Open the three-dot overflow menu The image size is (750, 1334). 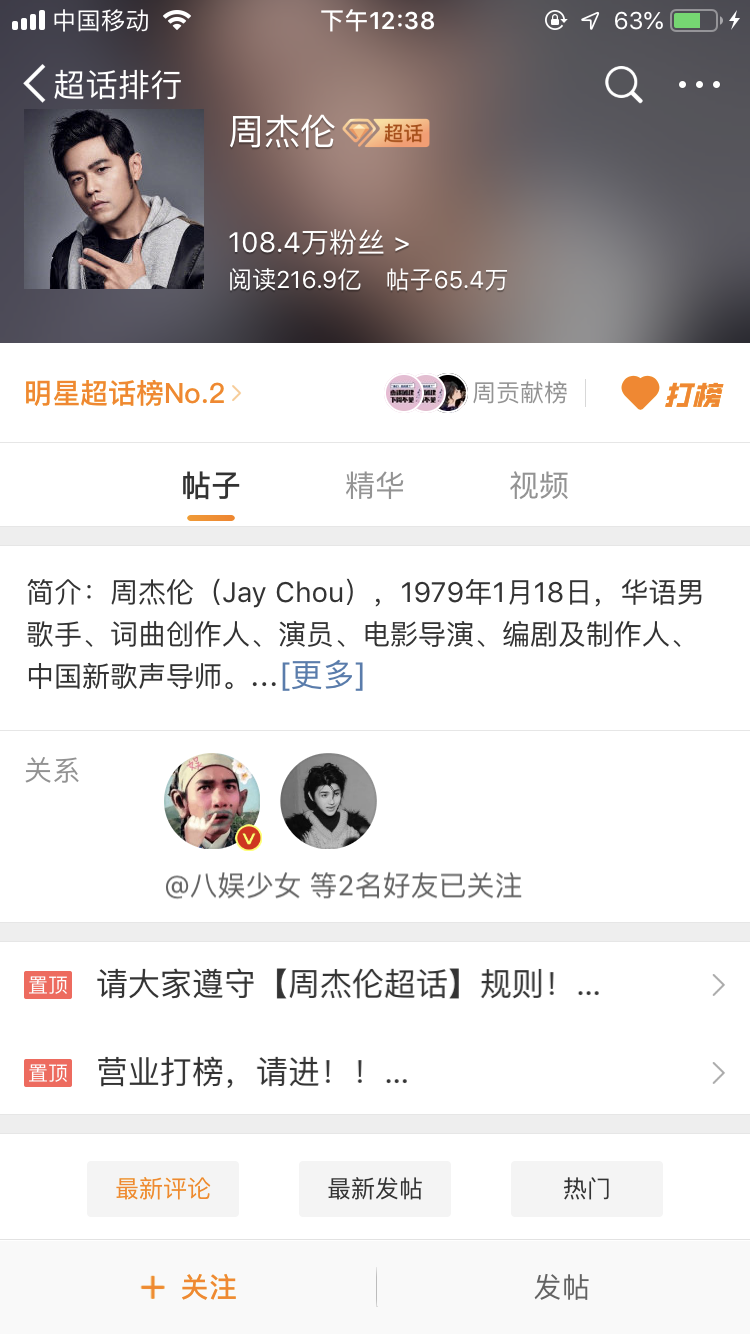(699, 85)
